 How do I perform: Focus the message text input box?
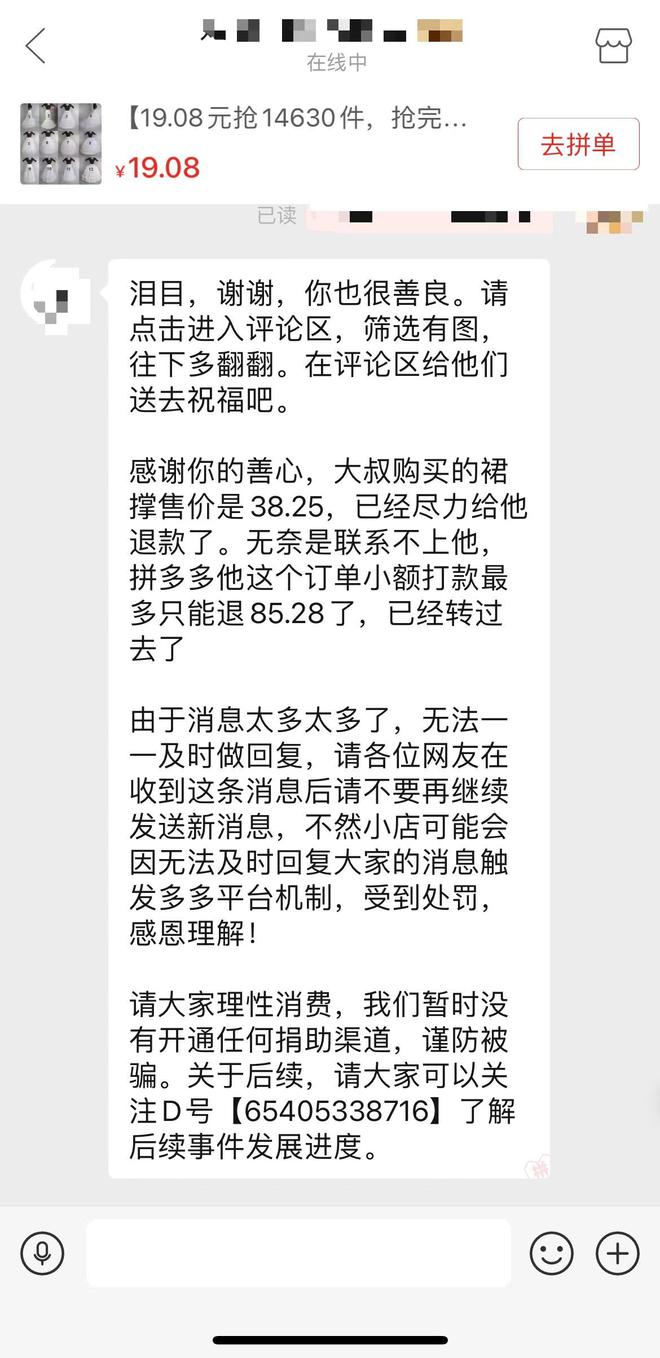click(x=298, y=1252)
